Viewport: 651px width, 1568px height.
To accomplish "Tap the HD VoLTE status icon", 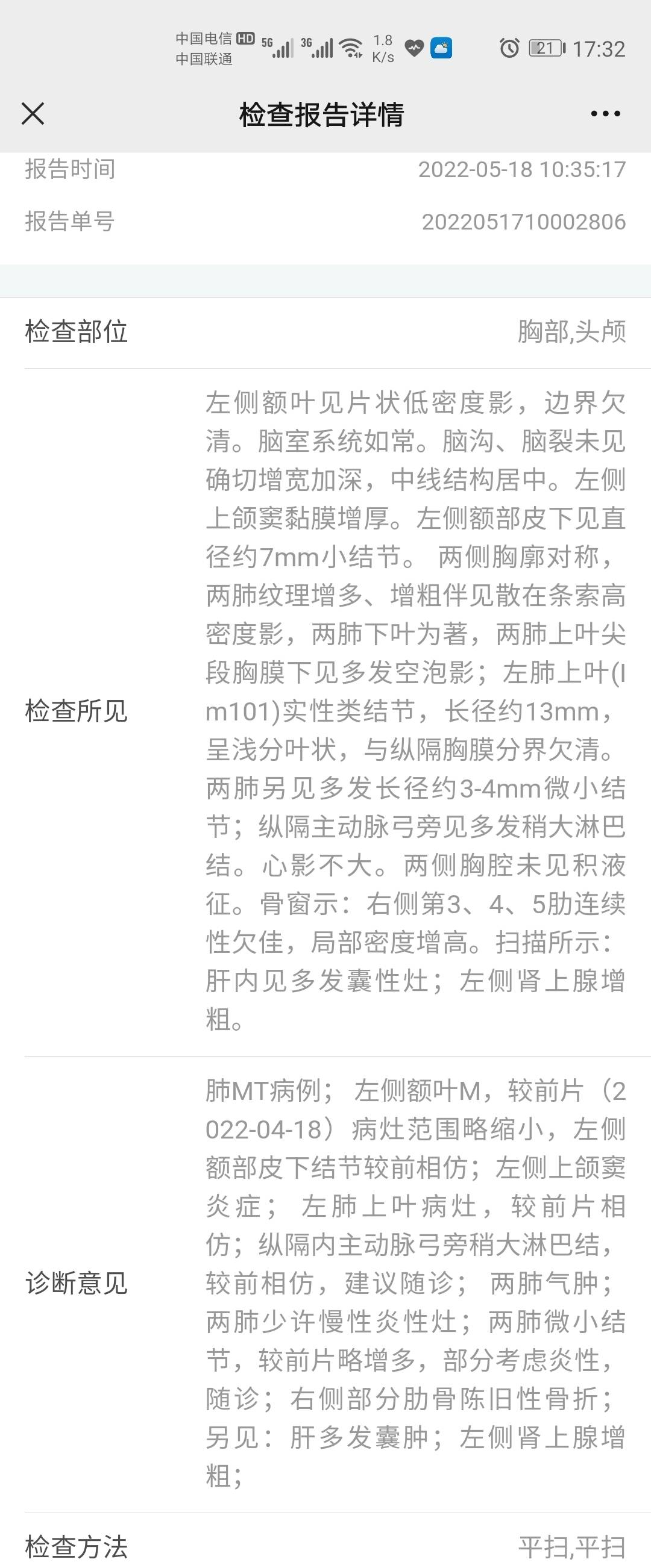I will pyautogui.click(x=246, y=38).
